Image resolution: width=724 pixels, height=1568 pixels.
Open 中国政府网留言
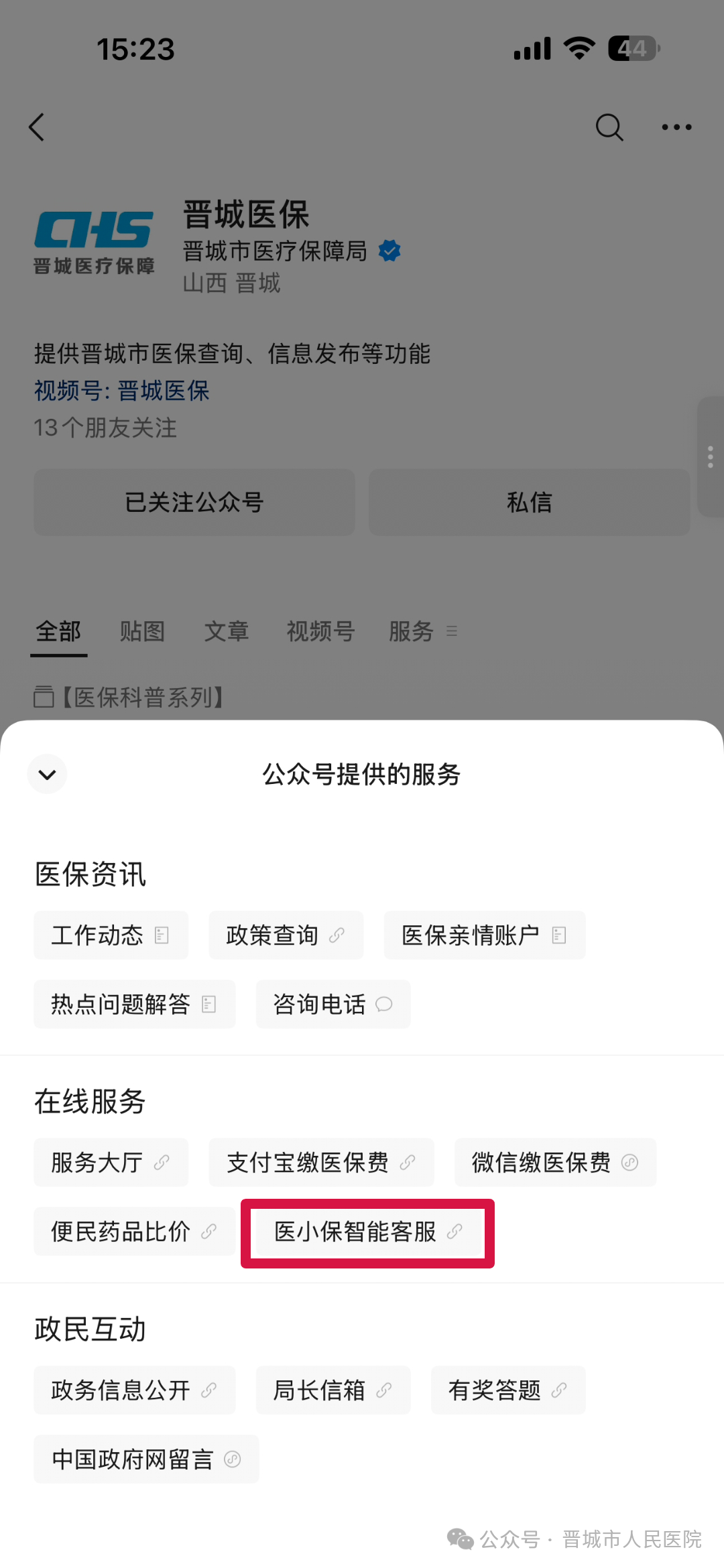coord(146,1459)
